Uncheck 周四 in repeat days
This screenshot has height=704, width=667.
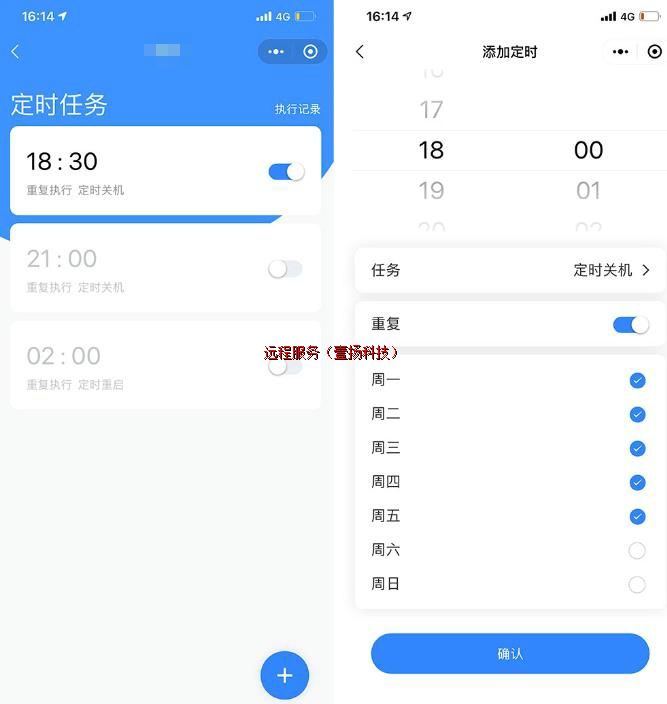[x=637, y=483]
